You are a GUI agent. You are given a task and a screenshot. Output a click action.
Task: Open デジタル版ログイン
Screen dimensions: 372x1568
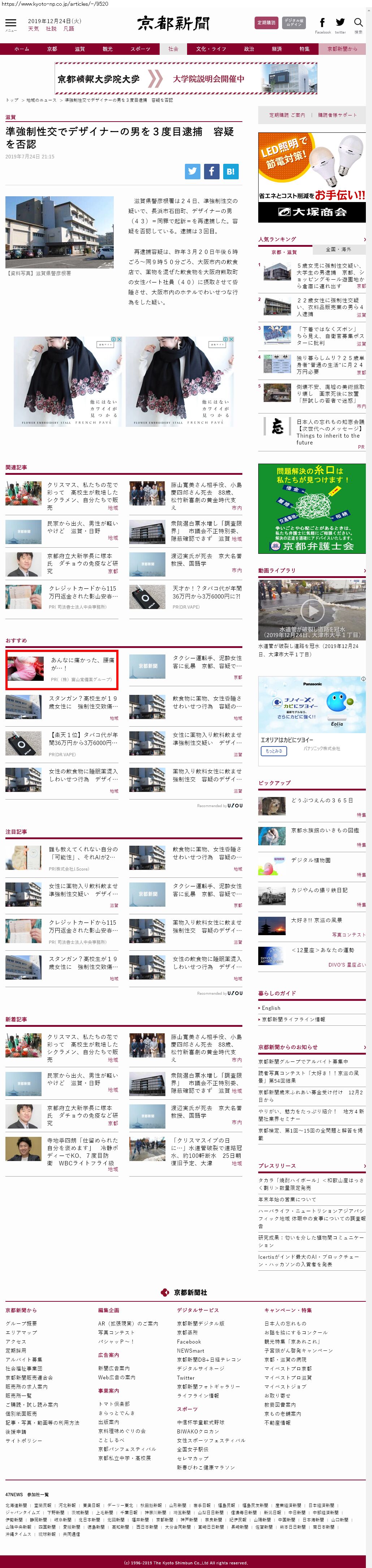tap(294, 22)
